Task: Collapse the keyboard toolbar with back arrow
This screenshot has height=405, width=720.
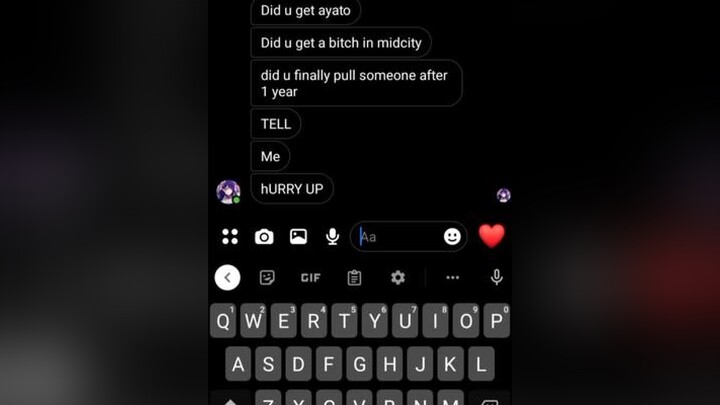Action: point(228,278)
